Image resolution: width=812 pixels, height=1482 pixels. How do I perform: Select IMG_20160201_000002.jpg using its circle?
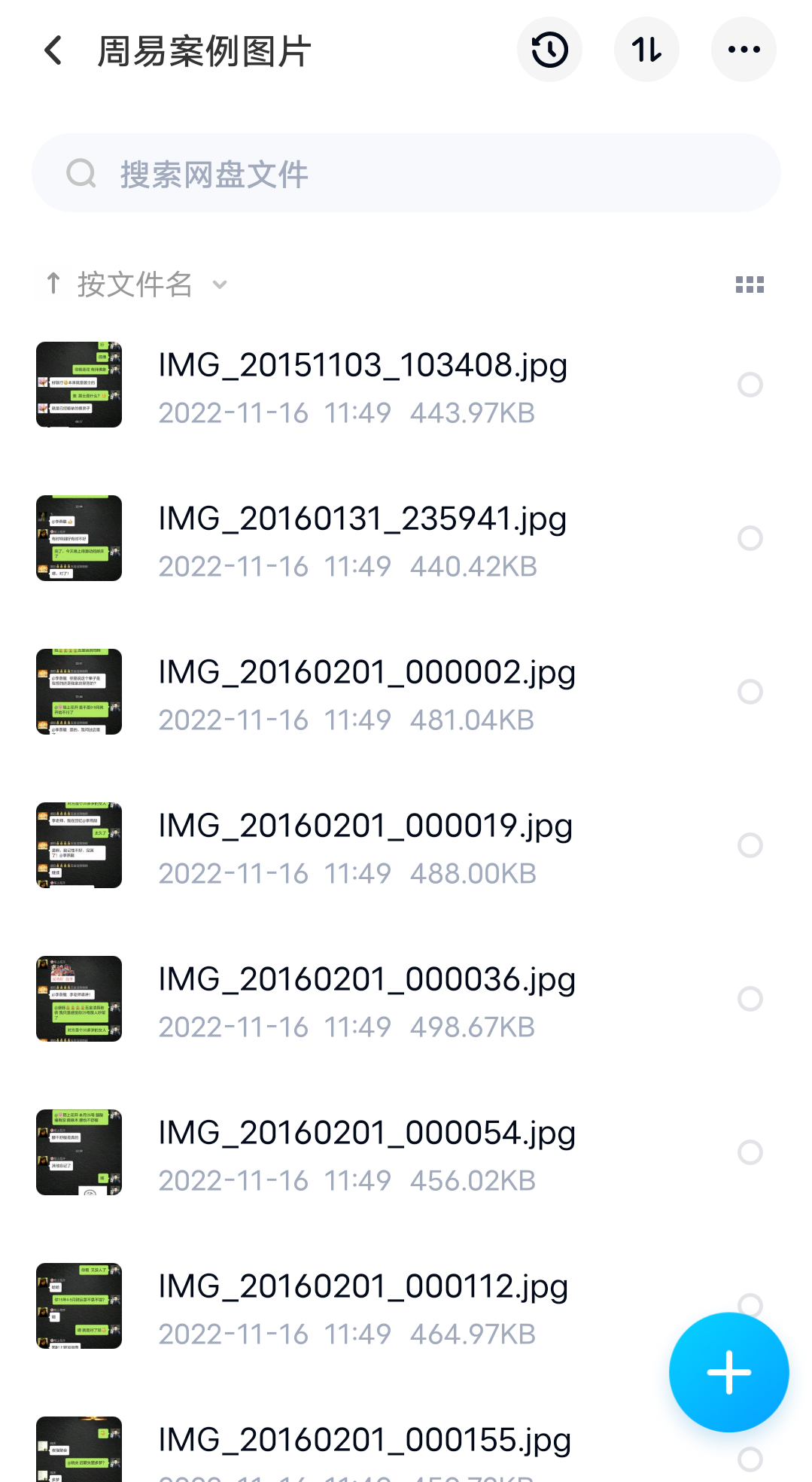point(750,692)
